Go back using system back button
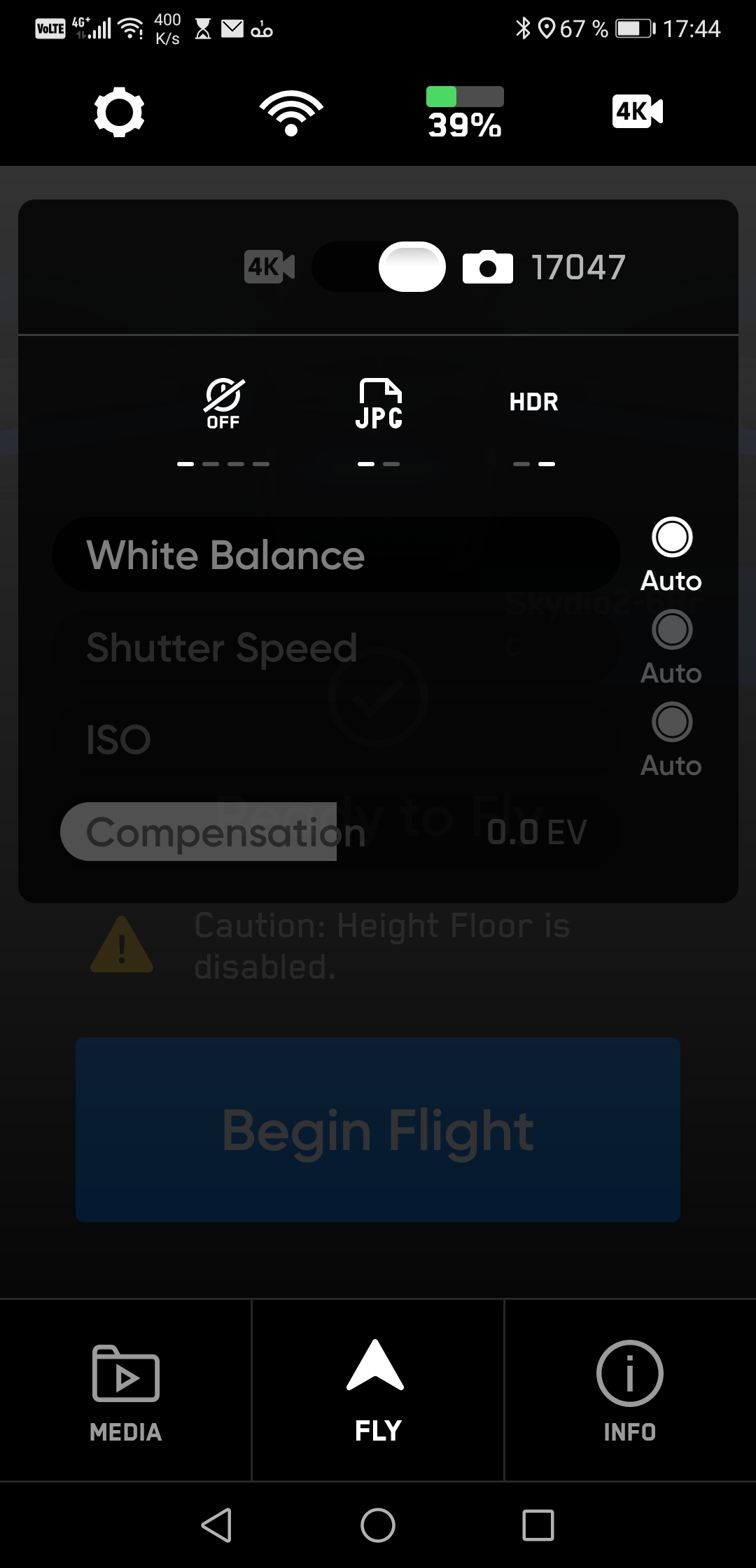 [217, 1525]
